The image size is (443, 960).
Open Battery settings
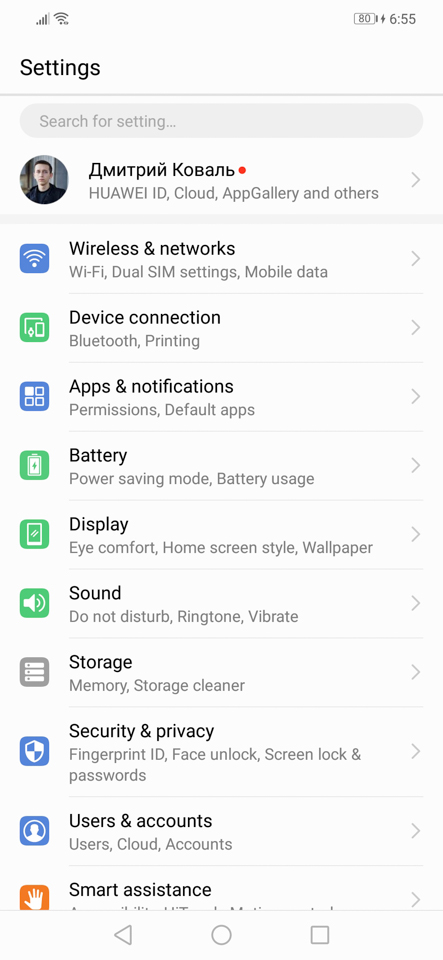coord(222,465)
